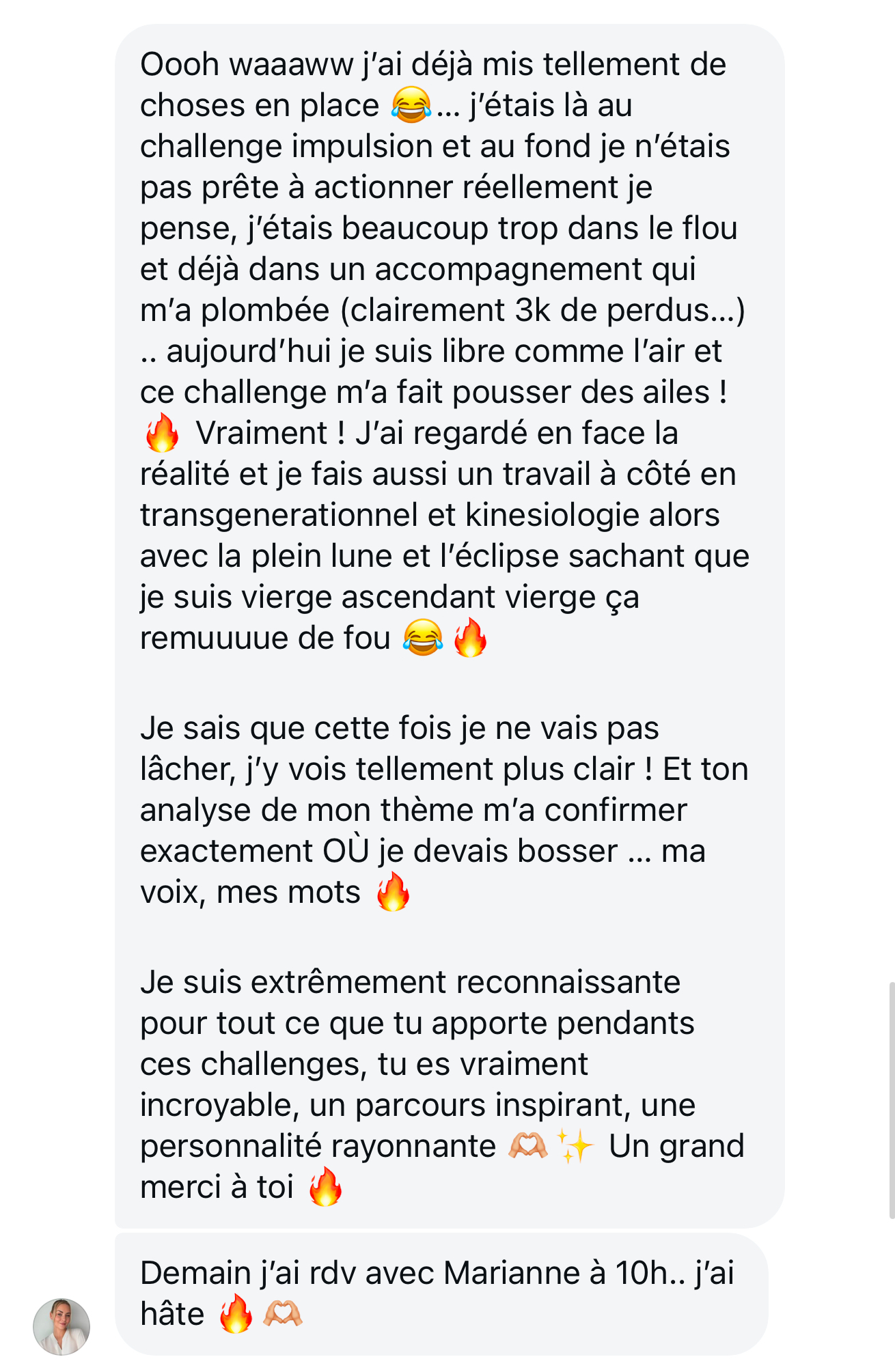Open the sender's profile picture avatar
Viewport: 895px width, 1372px height.
click(x=61, y=1326)
